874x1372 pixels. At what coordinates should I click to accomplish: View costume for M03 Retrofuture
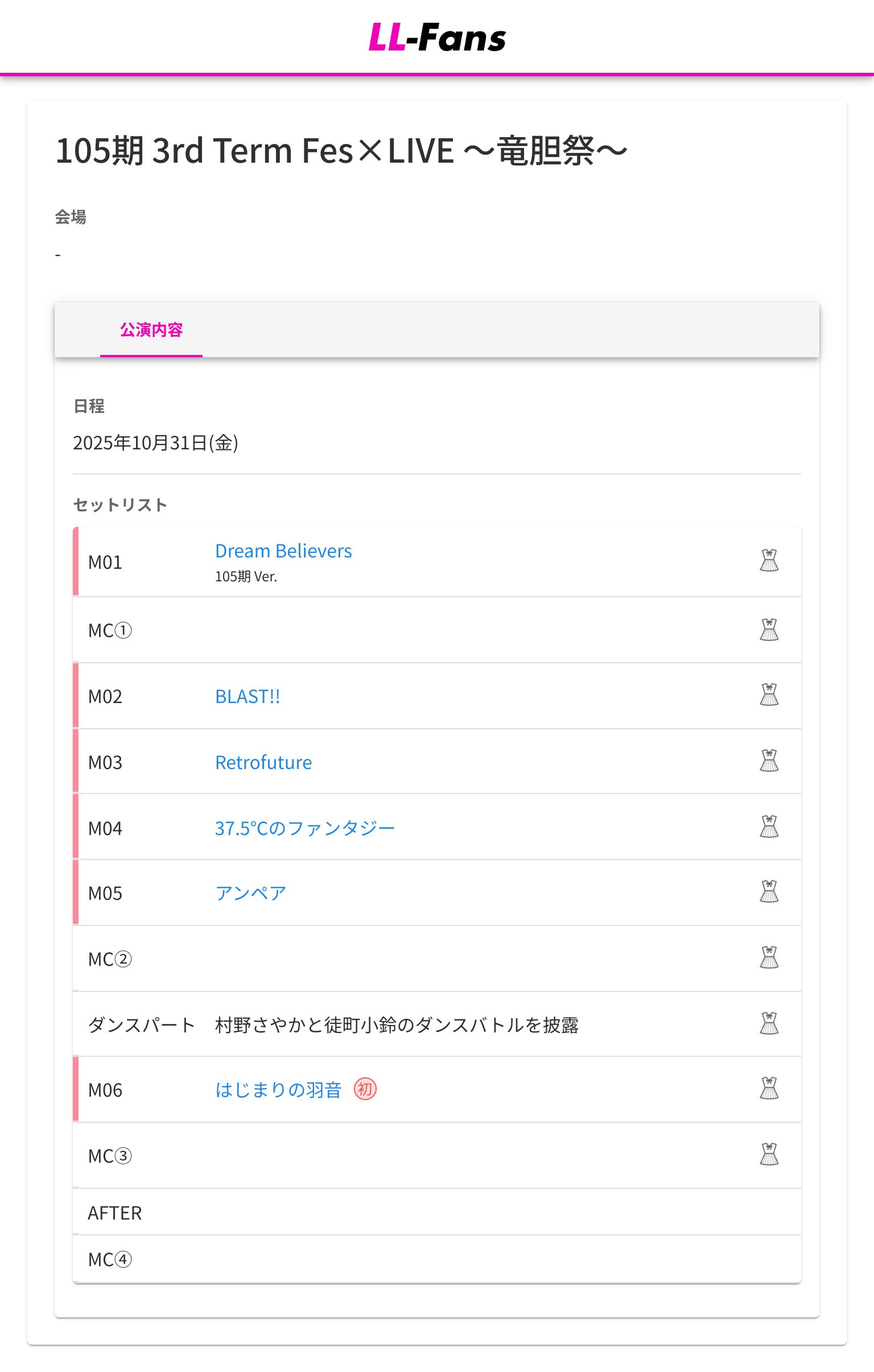(x=769, y=761)
